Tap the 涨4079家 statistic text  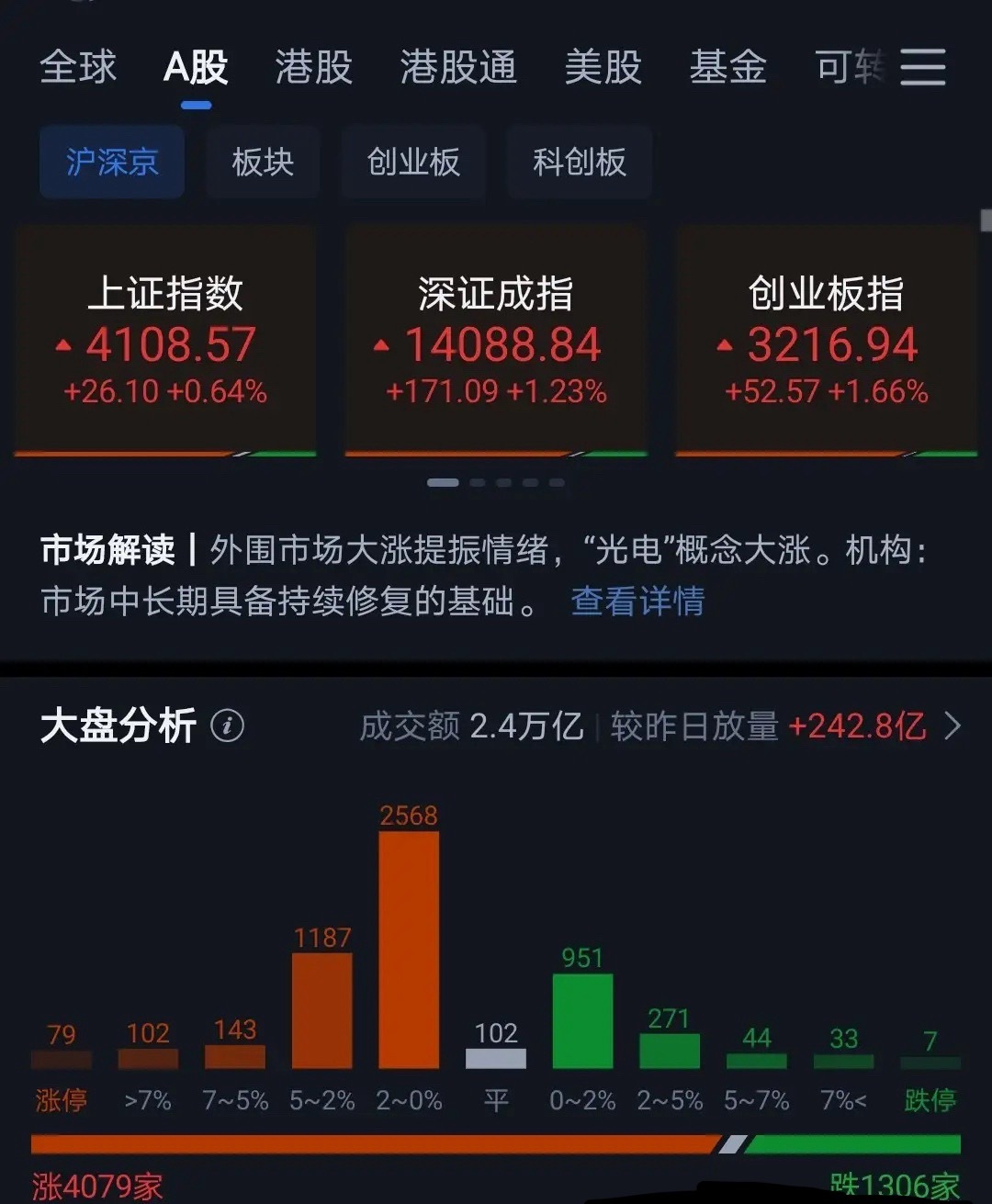pyautogui.click(x=95, y=1189)
